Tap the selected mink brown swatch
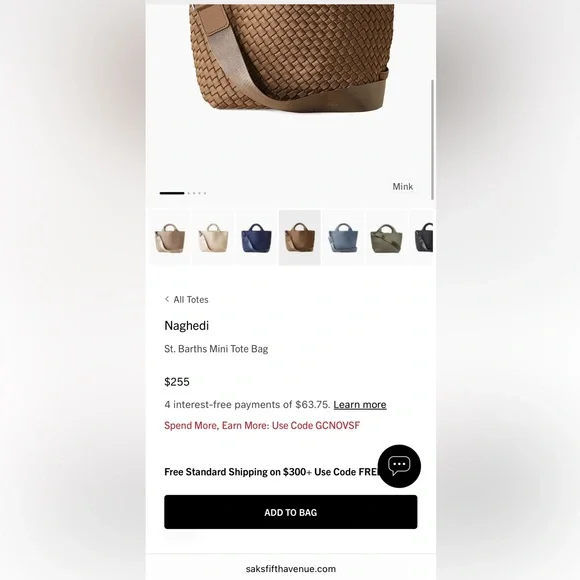This screenshot has width=580, height=580. pyautogui.click(x=300, y=237)
